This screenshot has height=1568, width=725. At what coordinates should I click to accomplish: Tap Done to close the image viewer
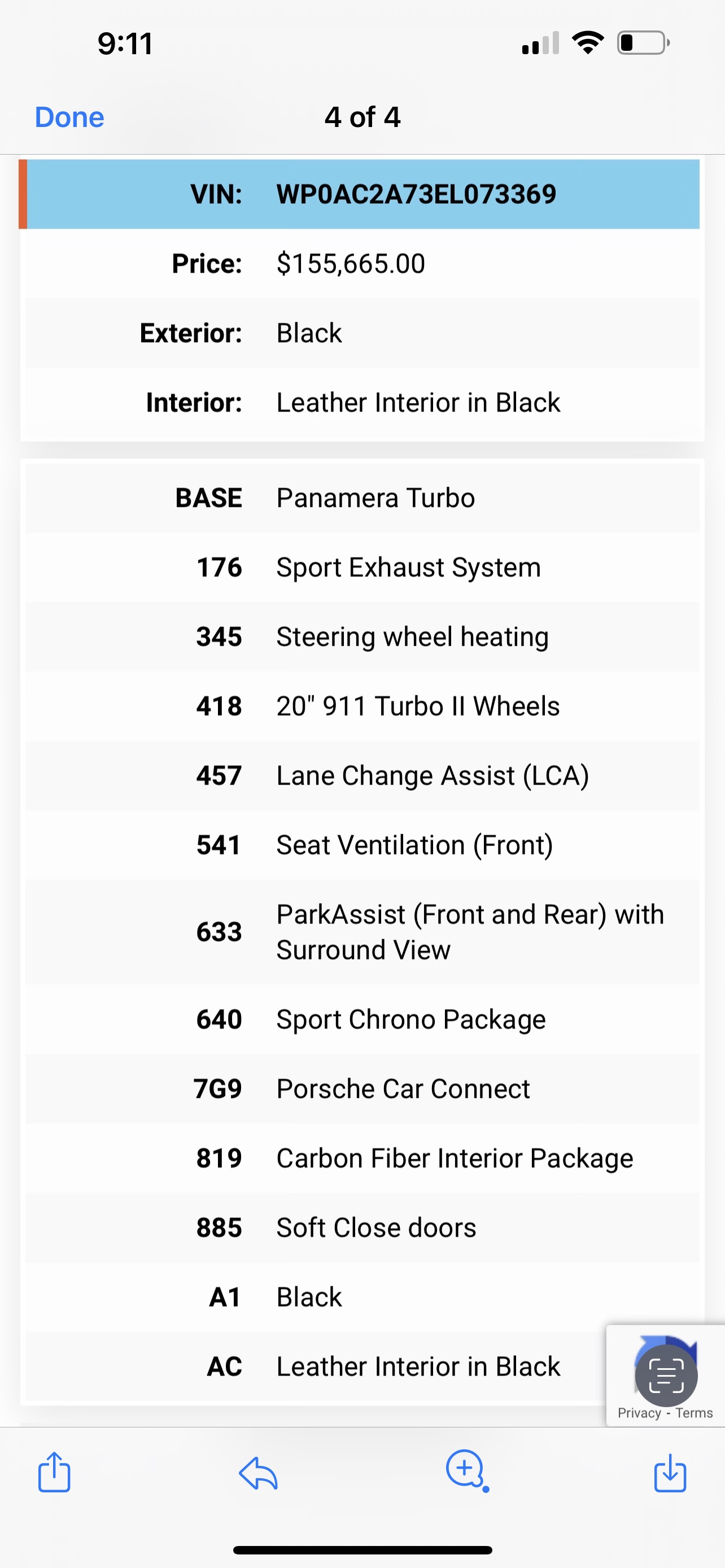click(69, 117)
